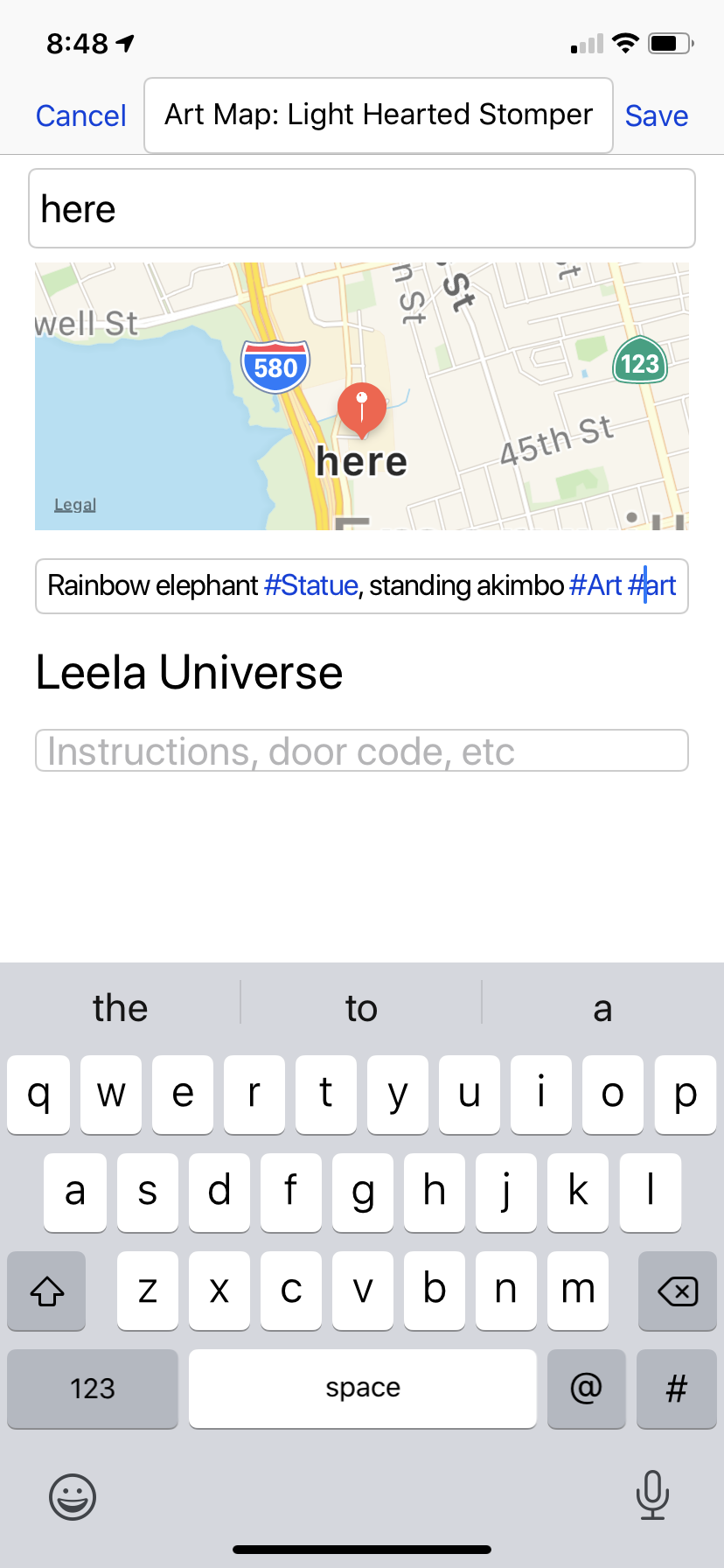Save the Art Map entry
The height and width of the screenshot is (1568, 724).
pyautogui.click(x=657, y=115)
